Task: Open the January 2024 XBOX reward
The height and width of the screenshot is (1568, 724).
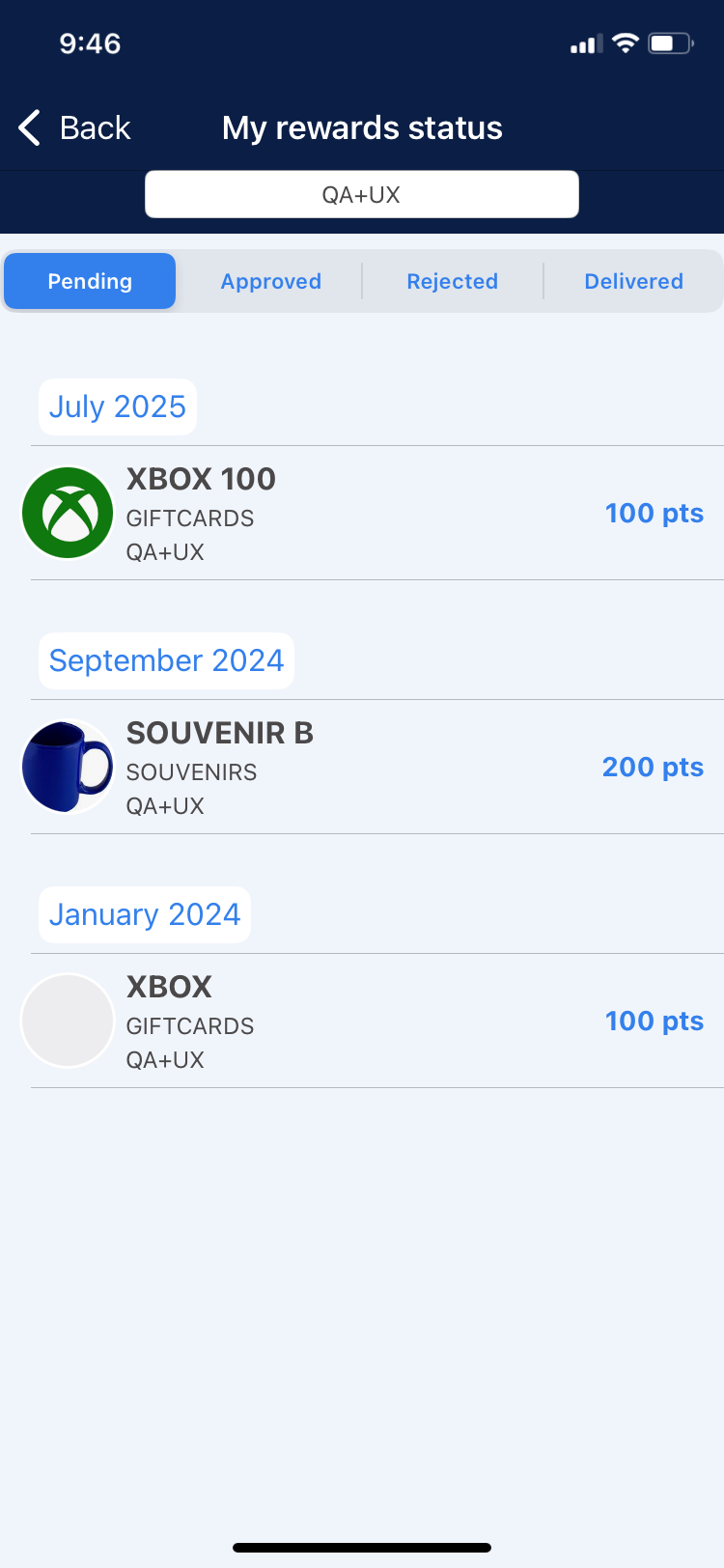Action: click(362, 1022)
